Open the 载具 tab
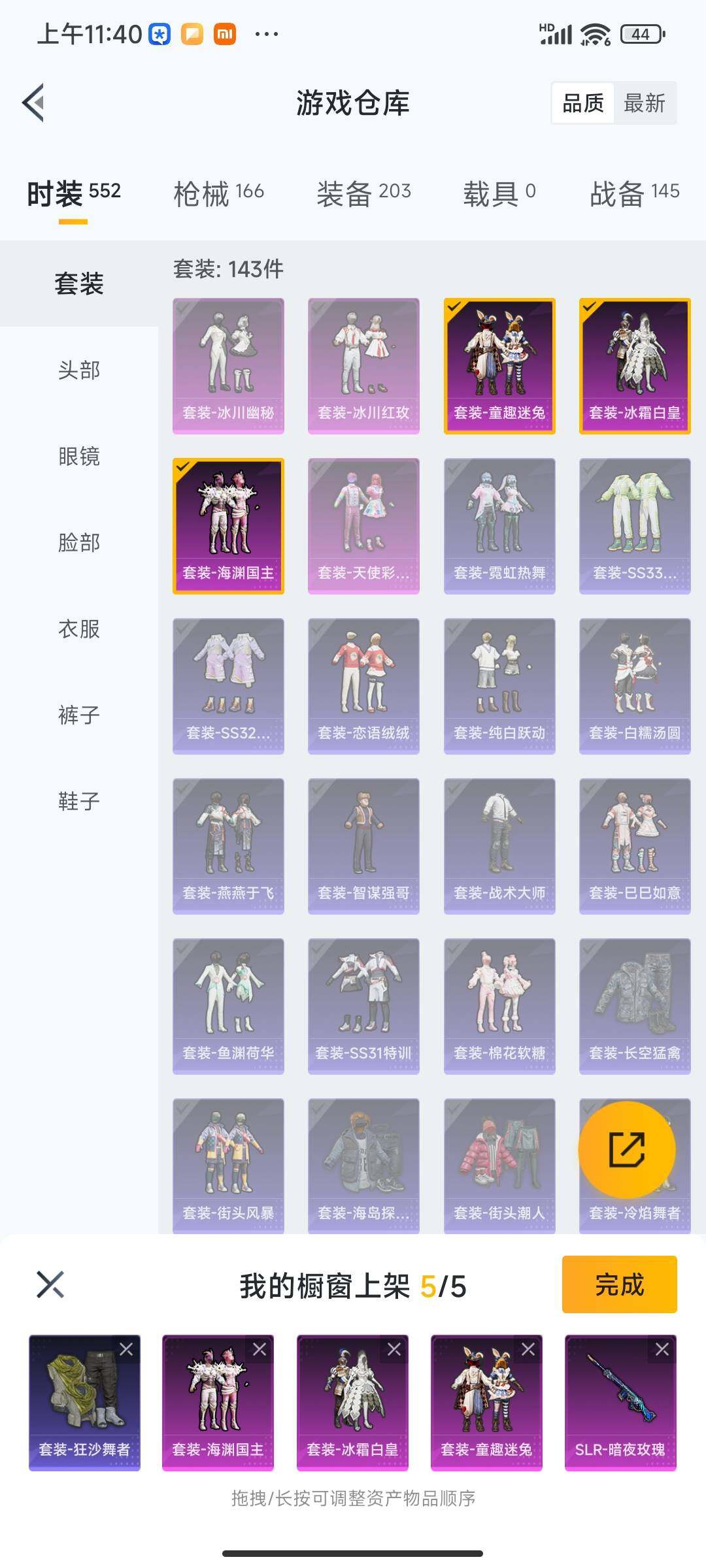Viewport: 706px width, 1568px height. (499, 193)
